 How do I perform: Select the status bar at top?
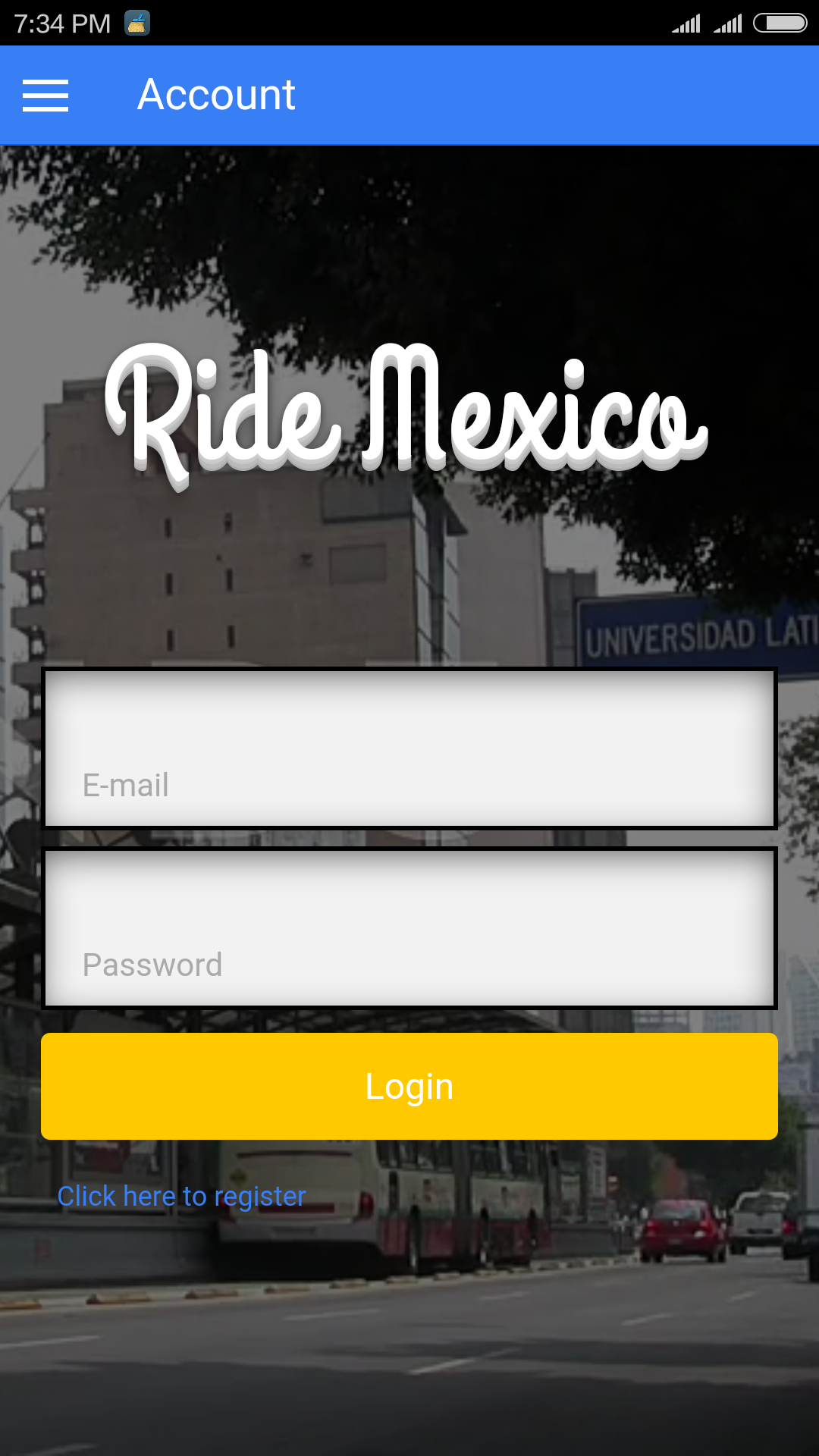pos(409,23)
